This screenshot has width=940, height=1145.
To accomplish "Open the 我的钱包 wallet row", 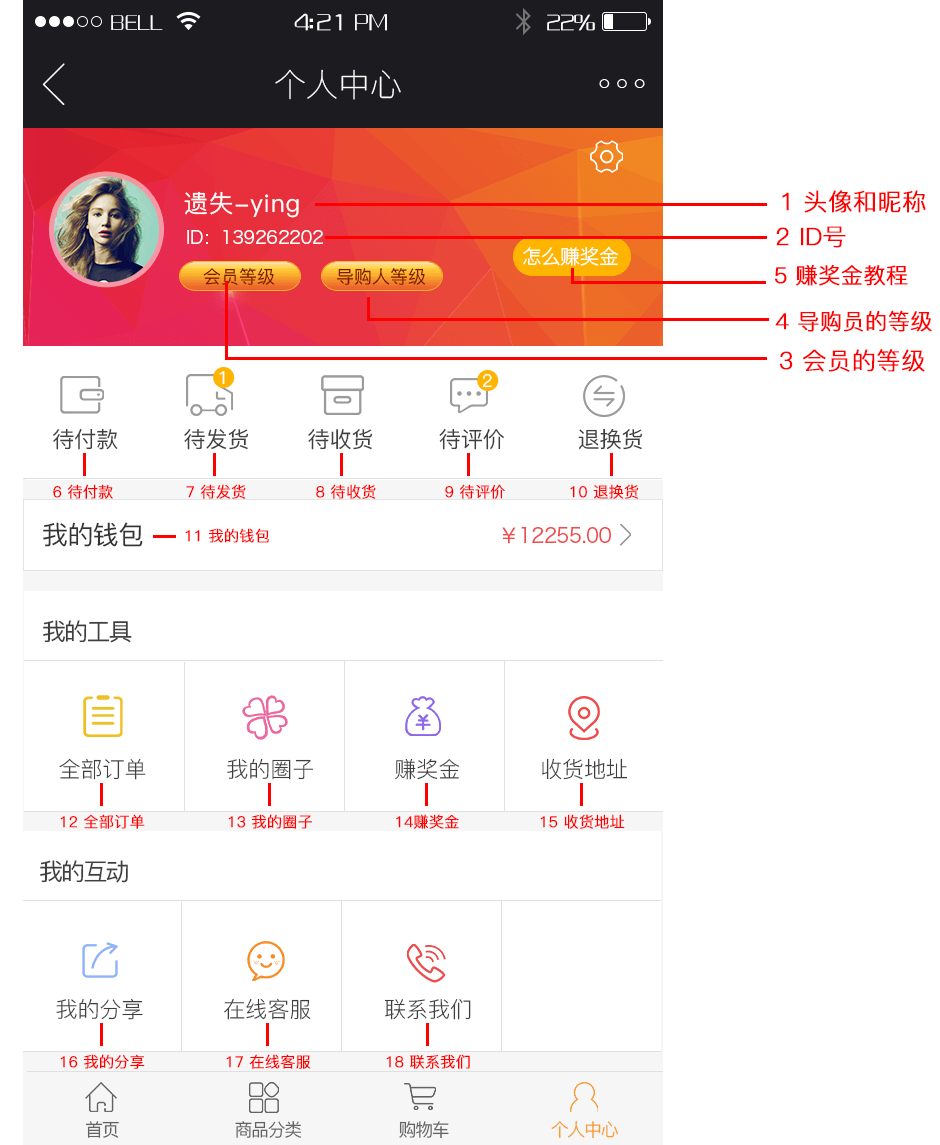I will click(342, 535).
